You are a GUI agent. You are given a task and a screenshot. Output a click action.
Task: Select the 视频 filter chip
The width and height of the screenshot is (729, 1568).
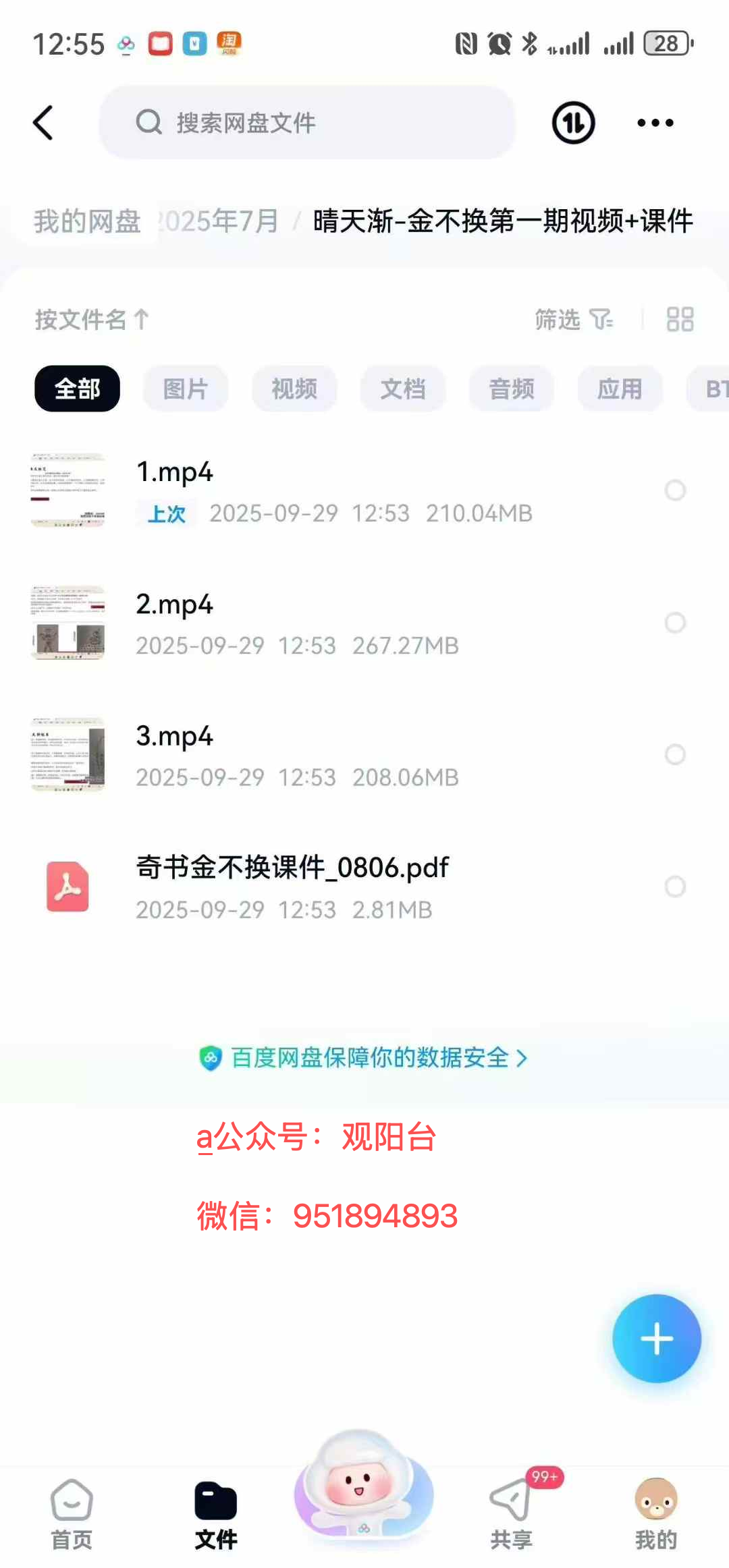[294, 389]
